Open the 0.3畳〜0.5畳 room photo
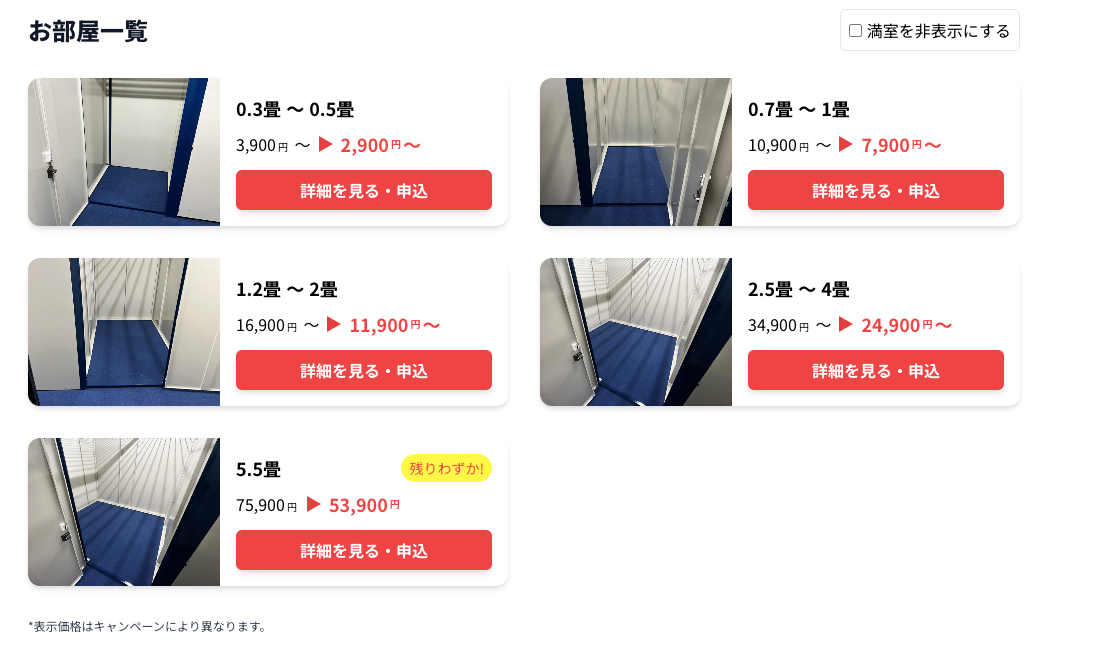The image size is (1098, 652). [x=124, y=152]
